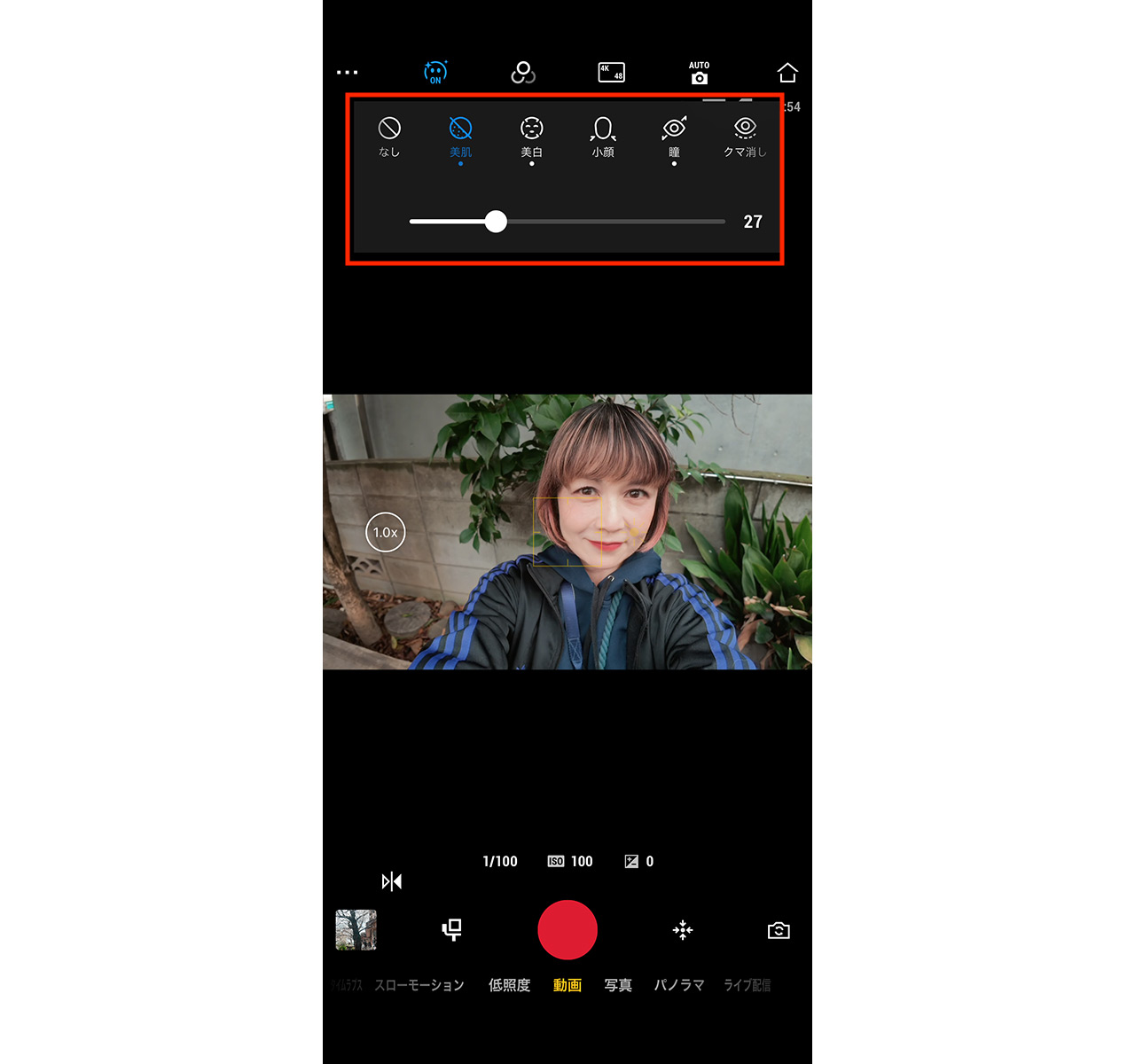Select the 美肌 skin smoothing option
Viewport: 1135px width, 1064px height.
click(460, 137)
